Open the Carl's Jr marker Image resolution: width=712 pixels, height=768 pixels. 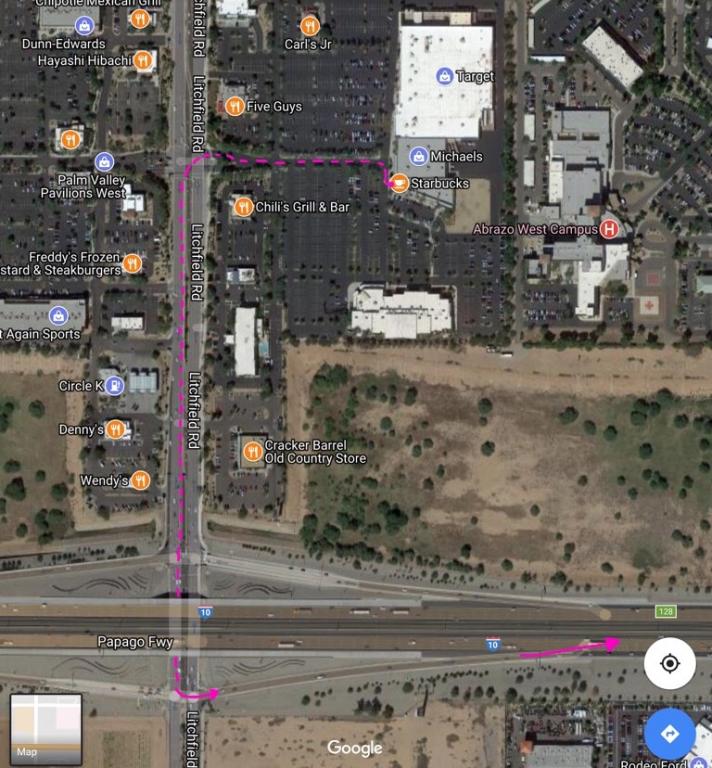pos(310,26)
